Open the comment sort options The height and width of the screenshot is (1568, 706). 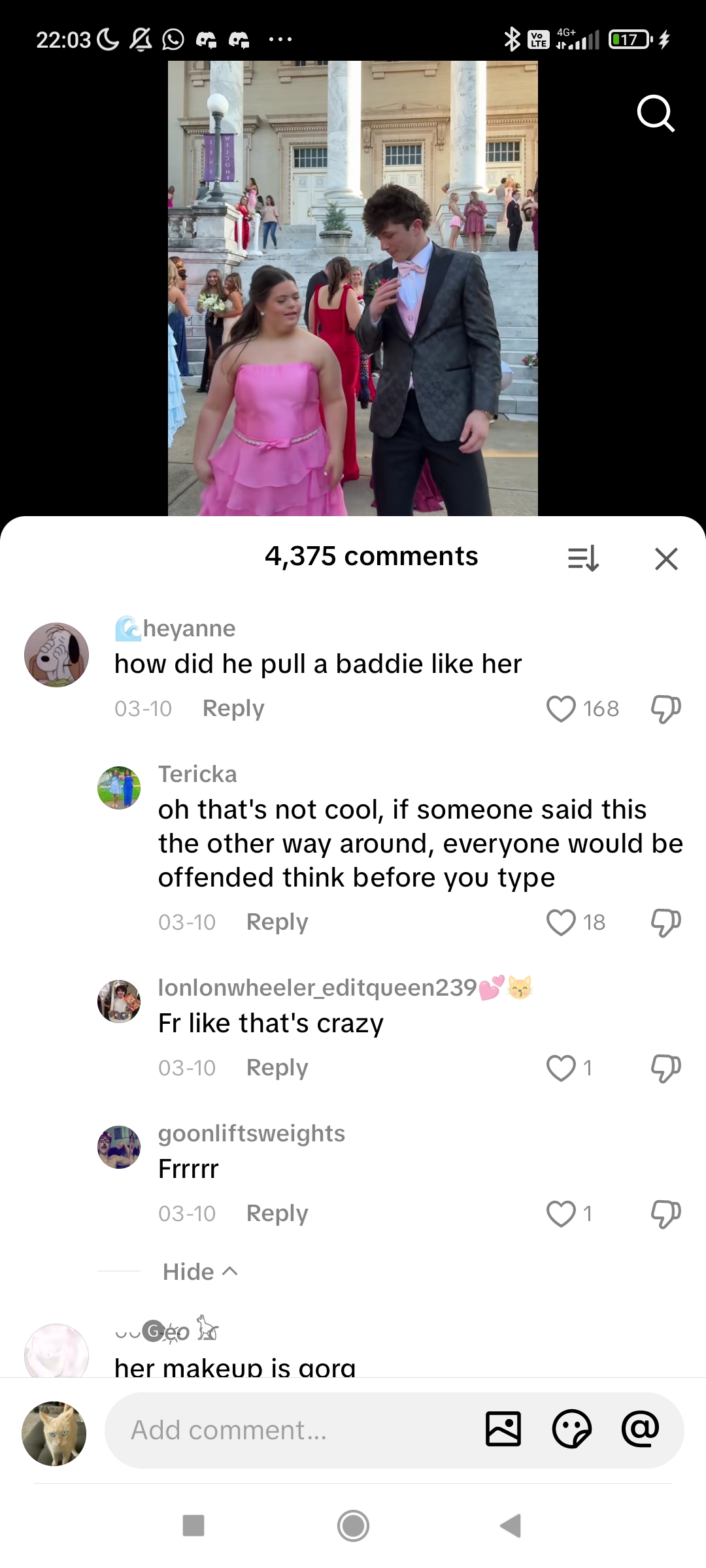(583, 559)
